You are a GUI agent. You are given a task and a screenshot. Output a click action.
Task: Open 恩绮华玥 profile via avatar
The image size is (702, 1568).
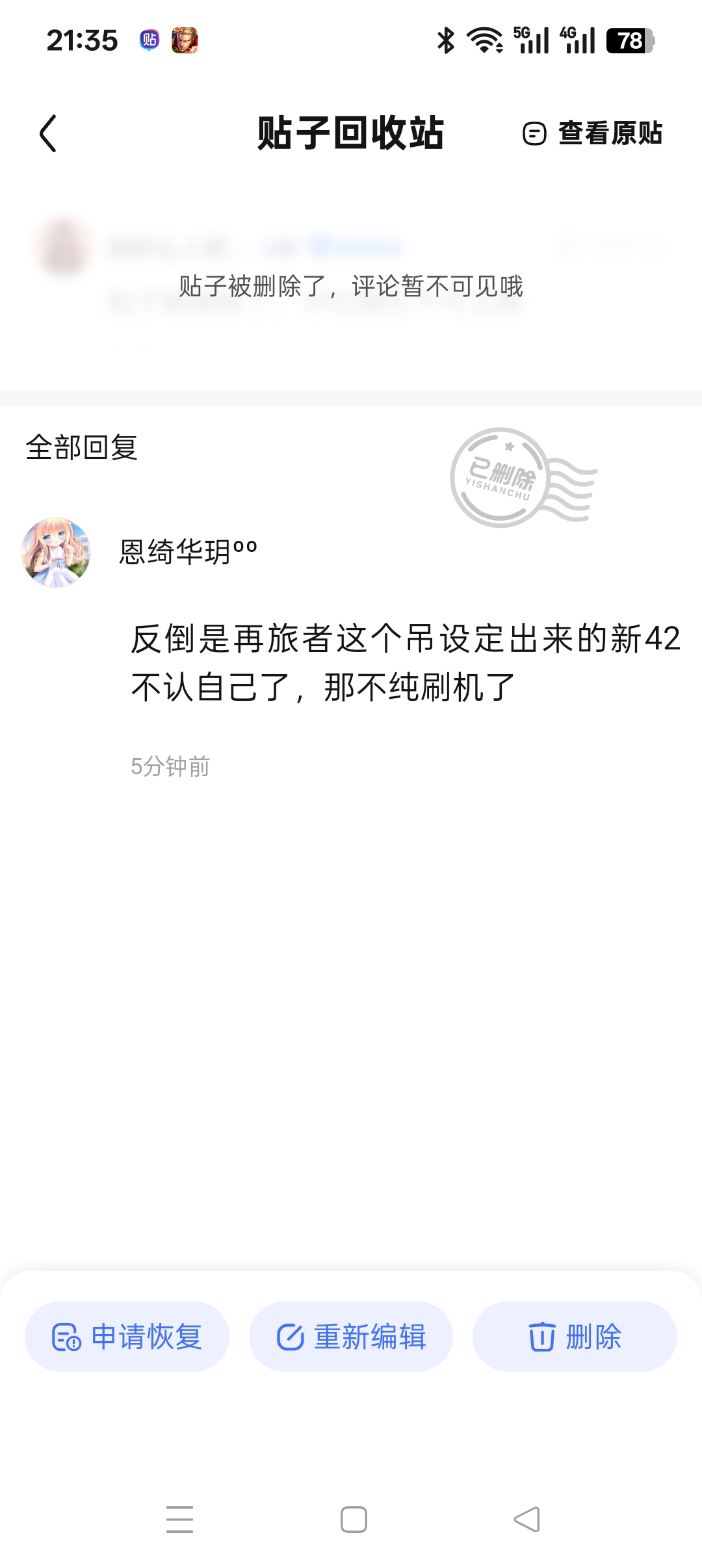(56, 552)
